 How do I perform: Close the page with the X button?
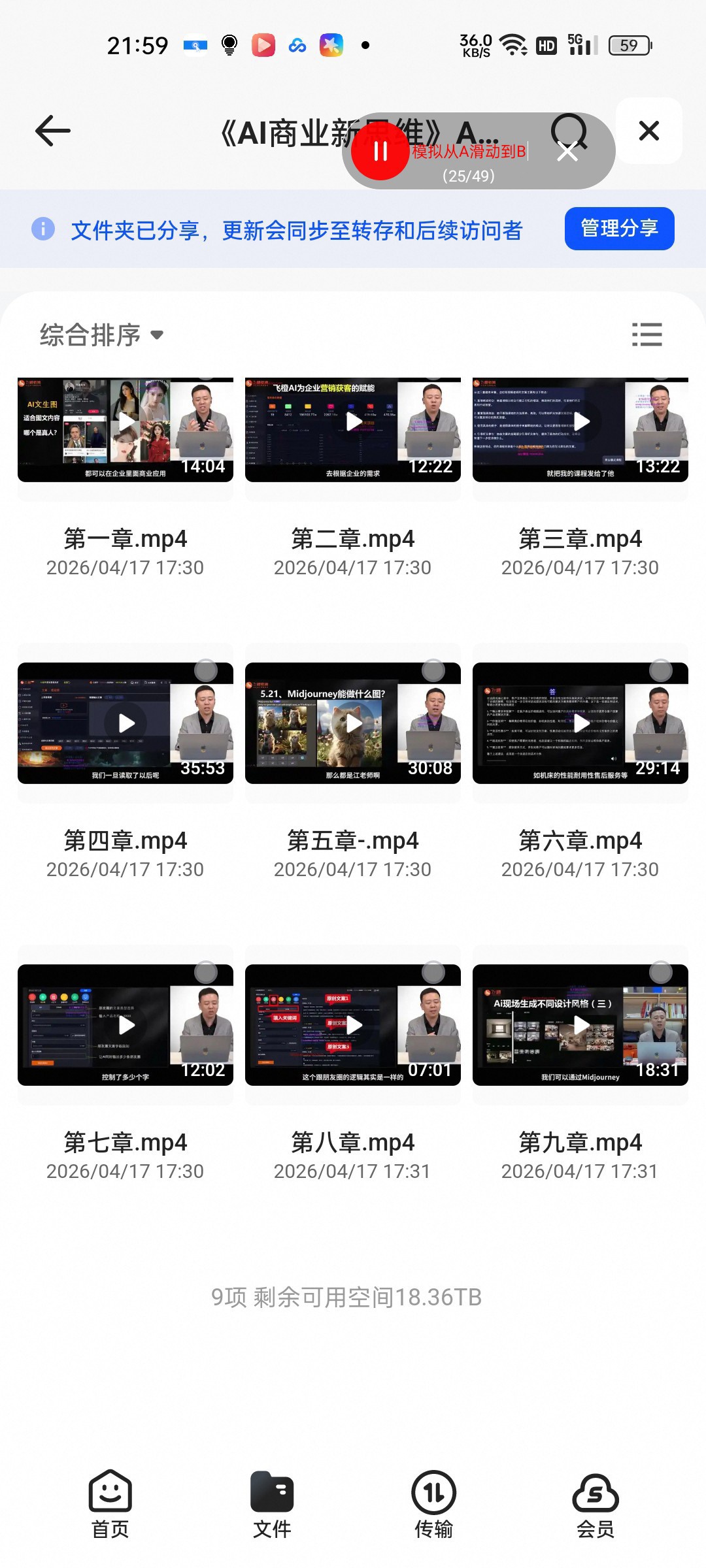click(x=648, y=131)
